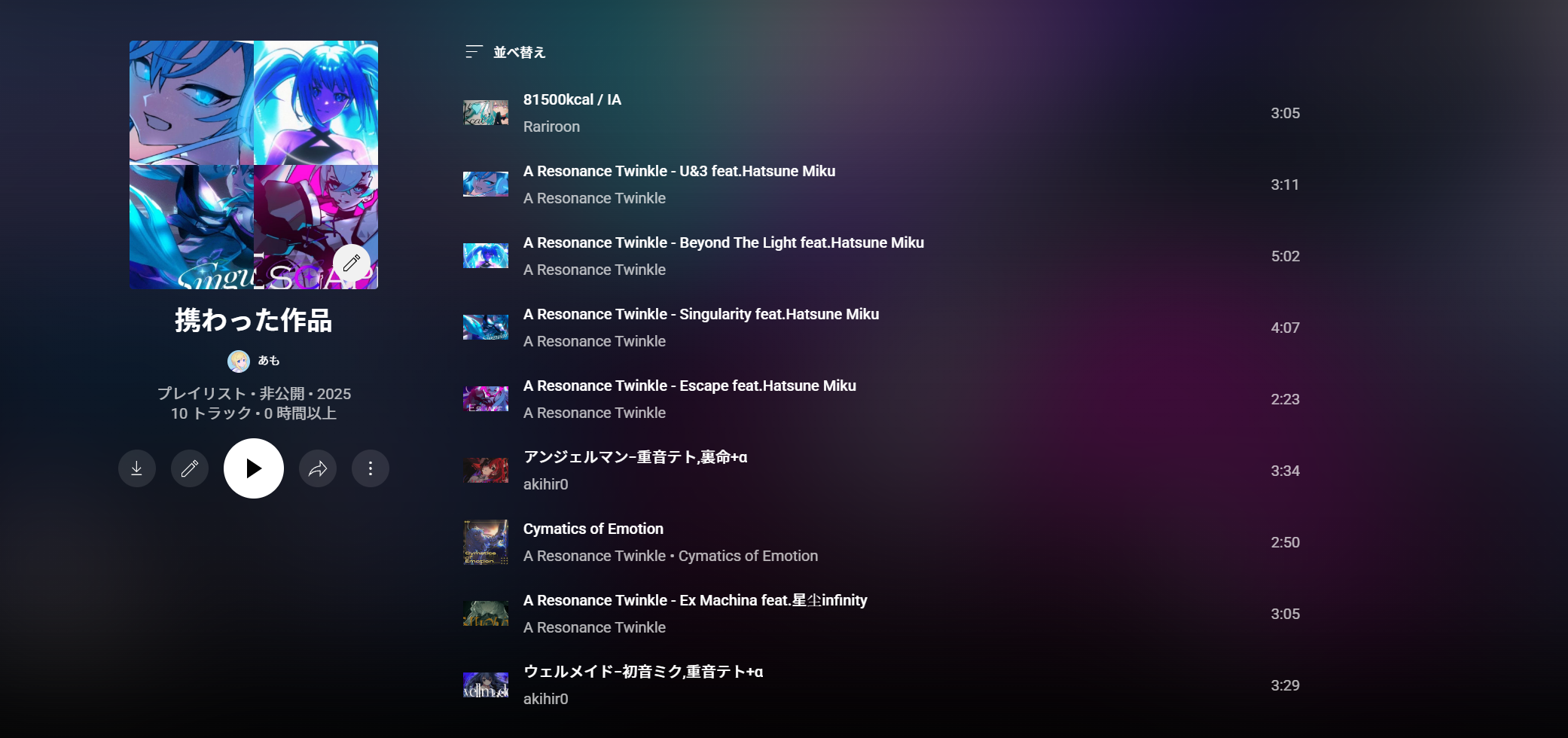The height and width of the screenshot is (738, 1568).
Task: Share this playlist
Action: click(x=318, y=468)
